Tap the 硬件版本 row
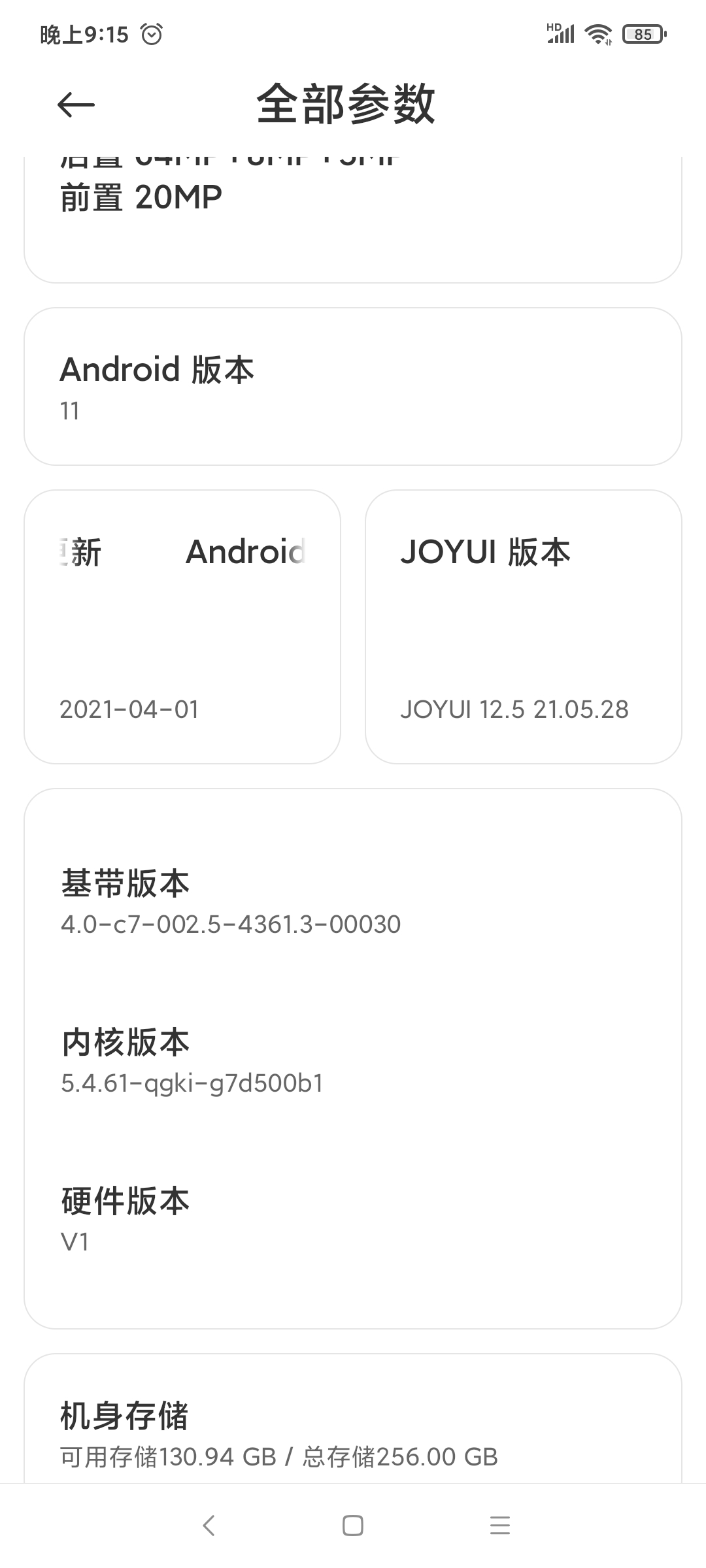Screen dimensions: 706x1568 [353, 1218]
